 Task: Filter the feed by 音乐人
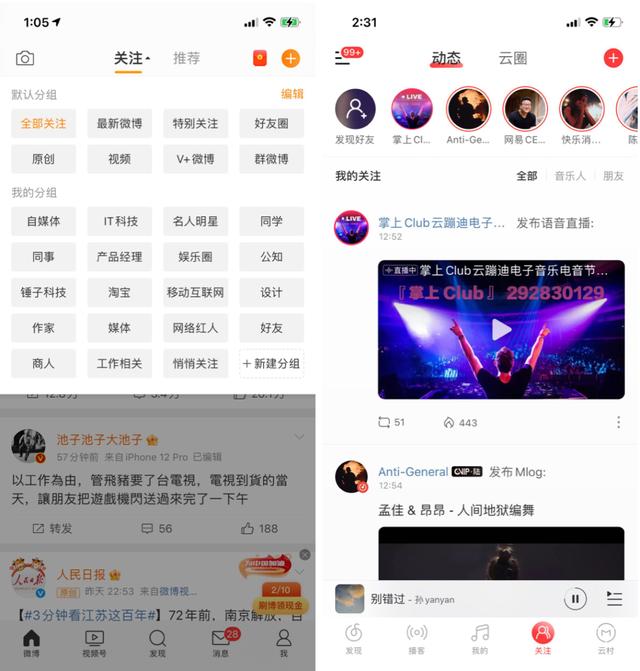570,176
